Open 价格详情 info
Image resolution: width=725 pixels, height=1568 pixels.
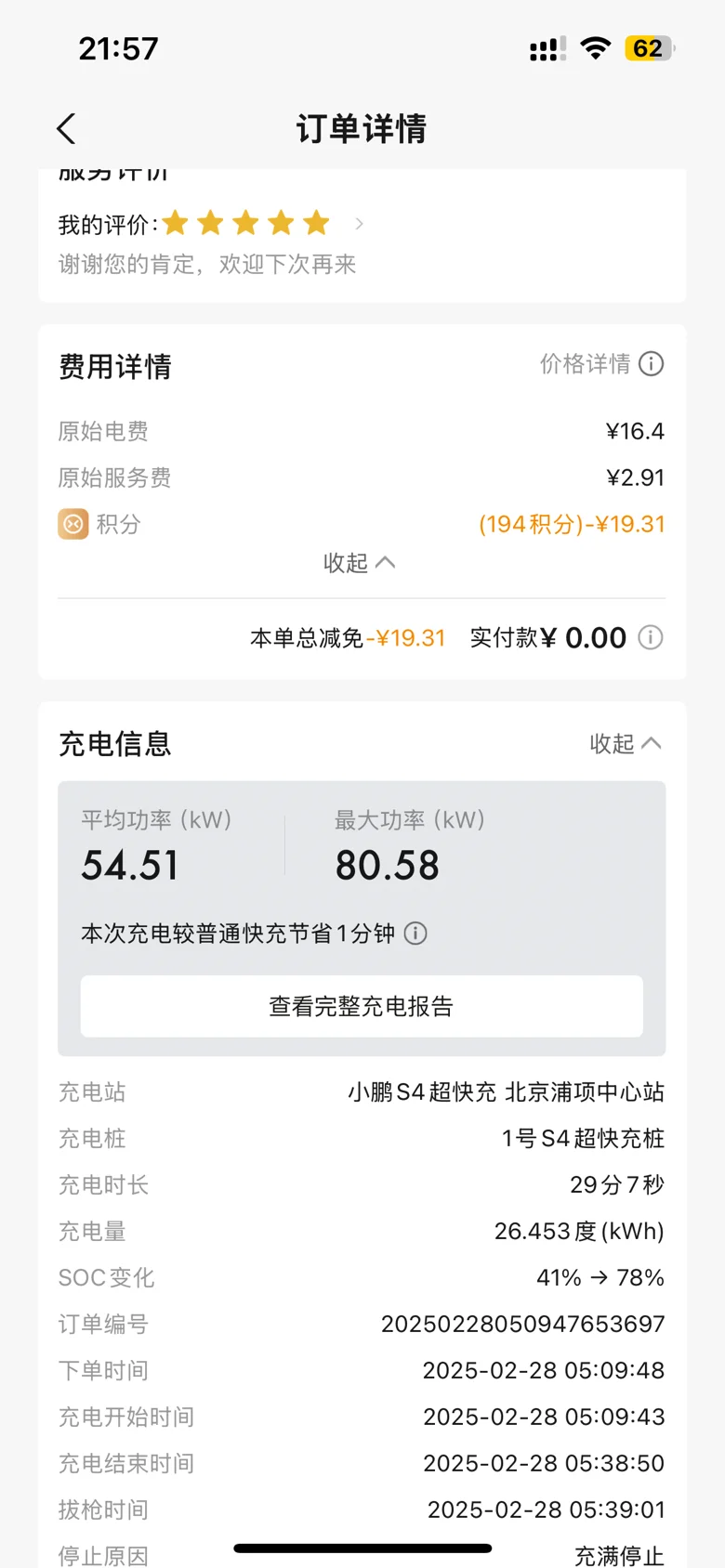601,364
